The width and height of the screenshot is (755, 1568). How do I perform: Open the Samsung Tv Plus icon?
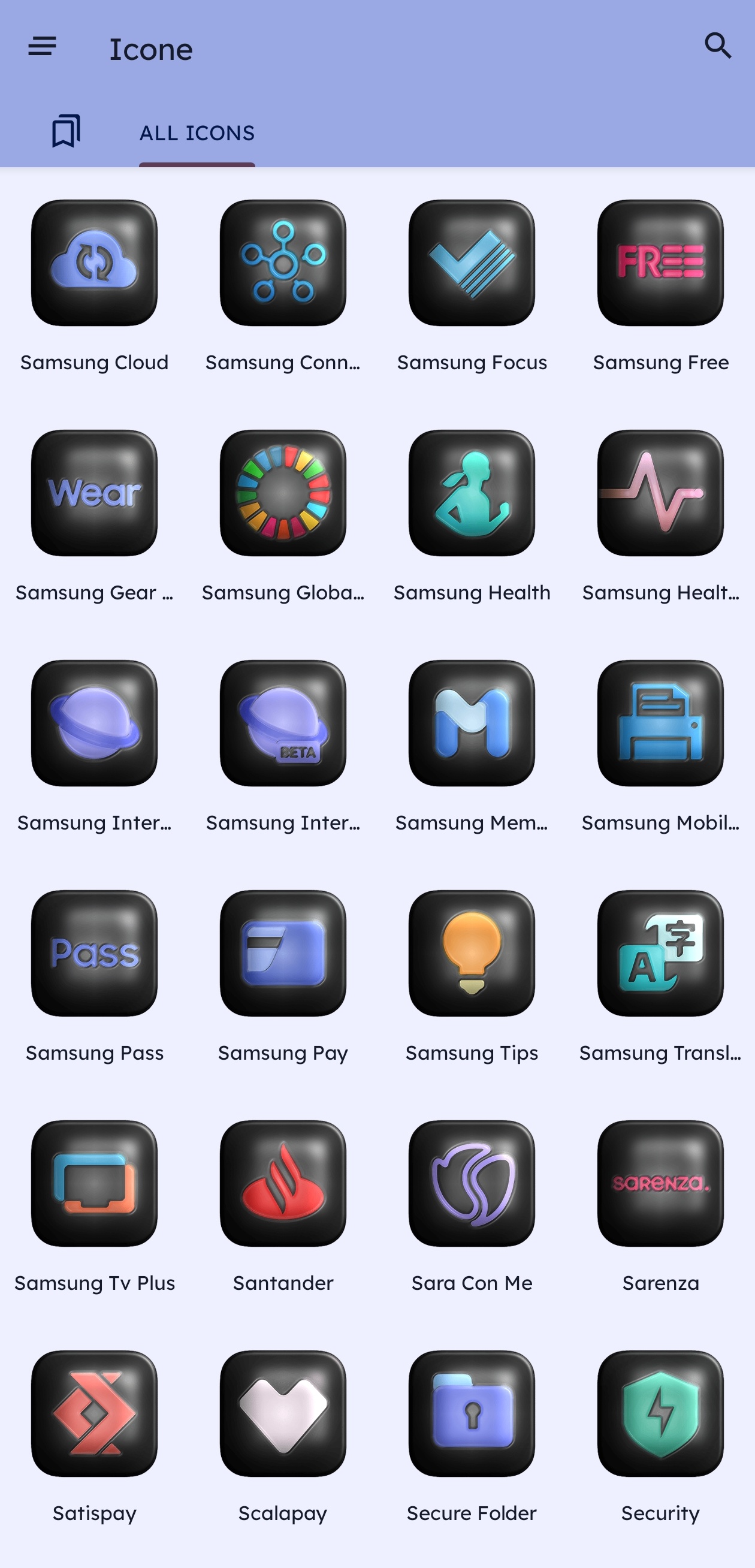pyautogui.click(x=94, y=1183)
